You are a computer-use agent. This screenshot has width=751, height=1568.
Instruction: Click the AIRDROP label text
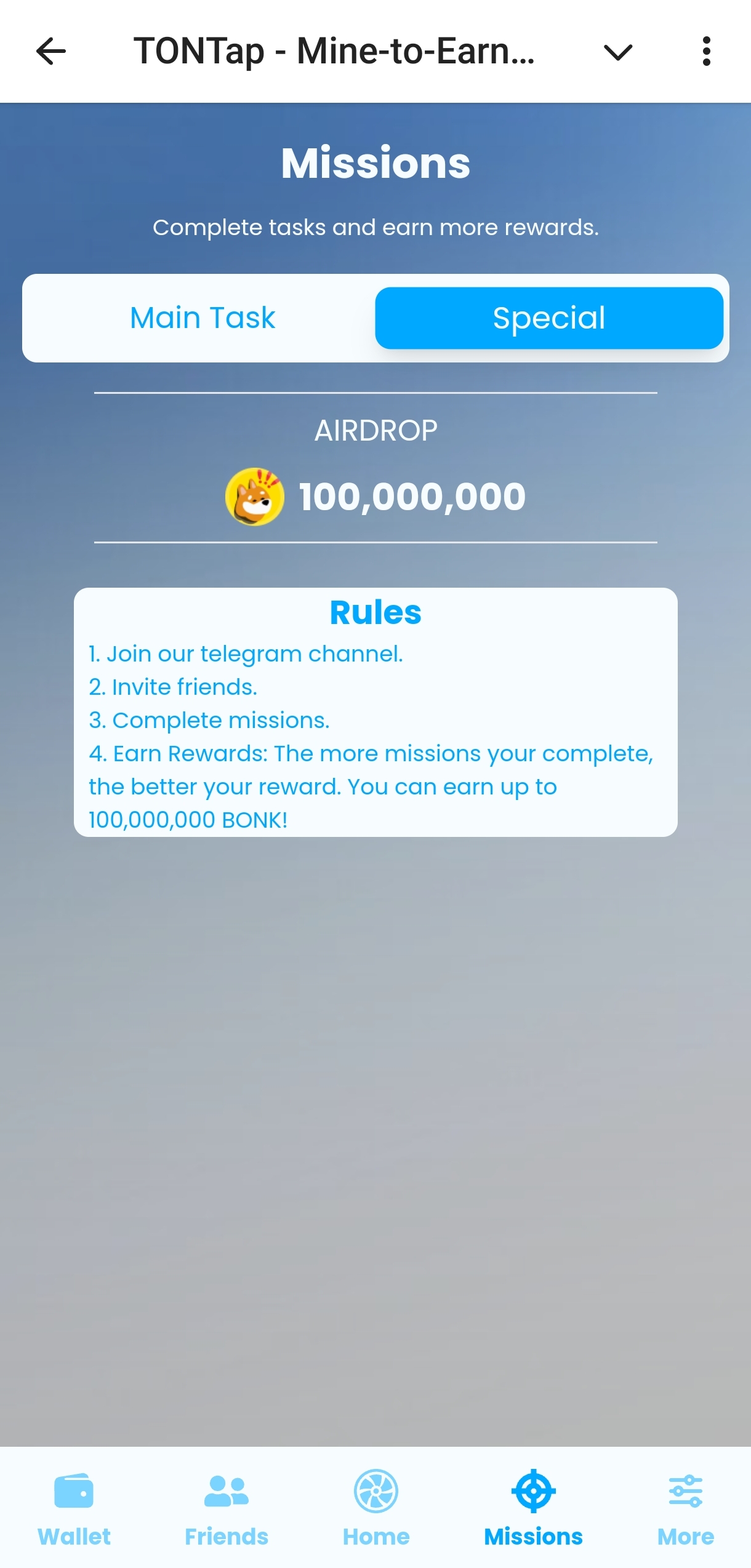tap(375, 430)
